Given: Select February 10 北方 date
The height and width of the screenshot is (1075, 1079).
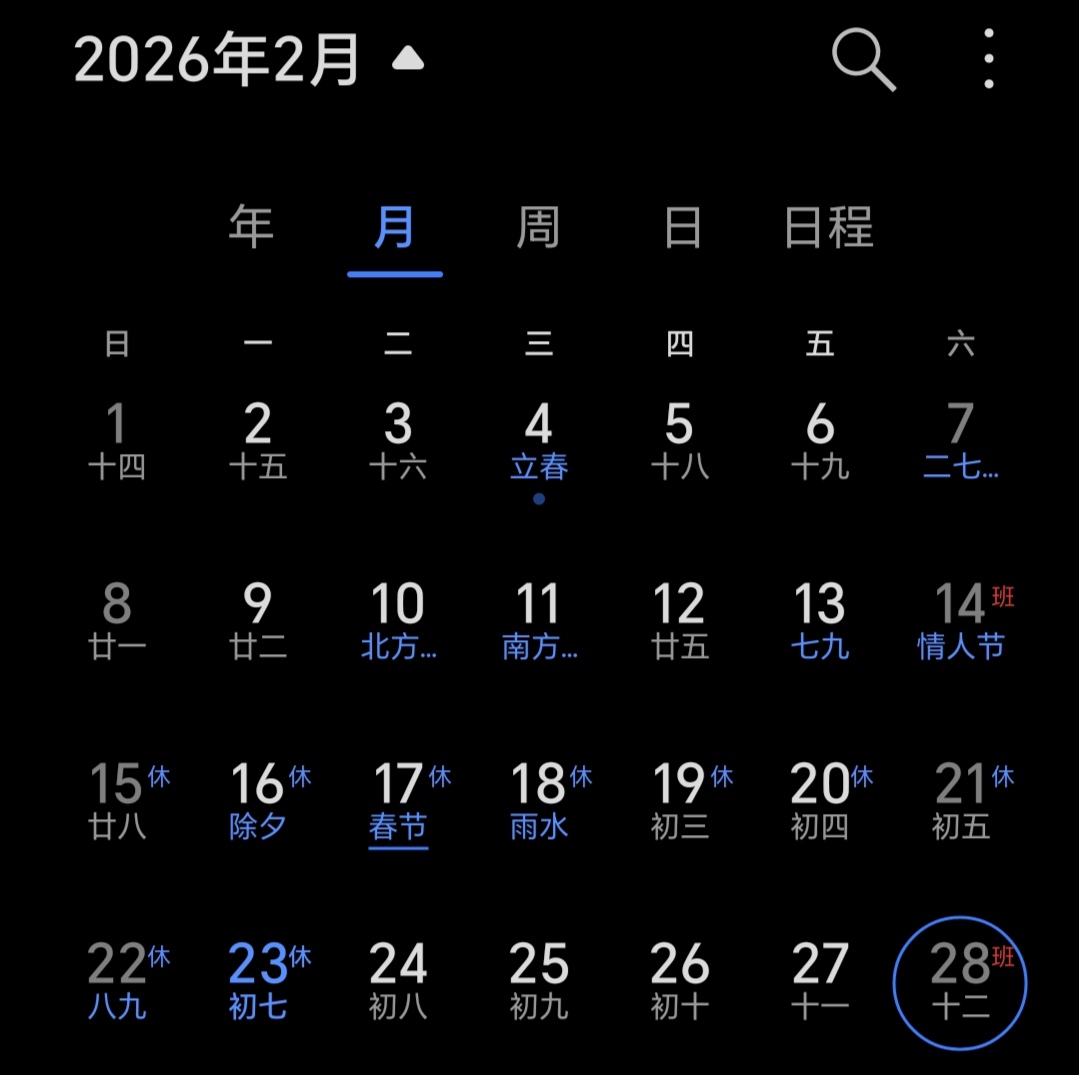Looking at the screenshot, I should (398, 622).
